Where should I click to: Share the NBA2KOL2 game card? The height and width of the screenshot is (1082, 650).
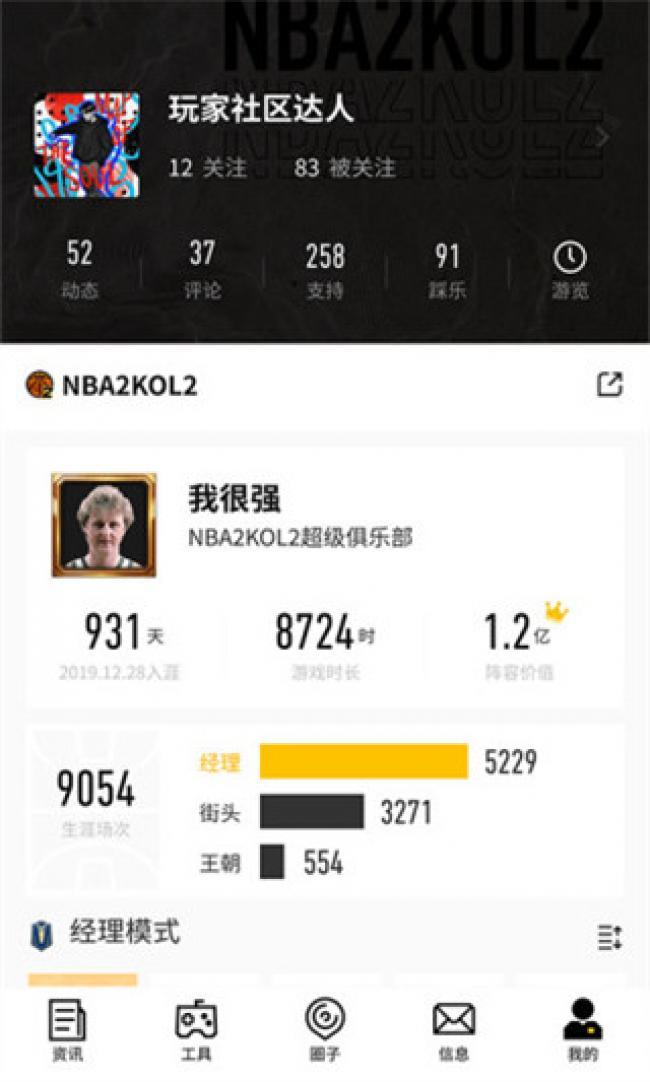point(609,384)
